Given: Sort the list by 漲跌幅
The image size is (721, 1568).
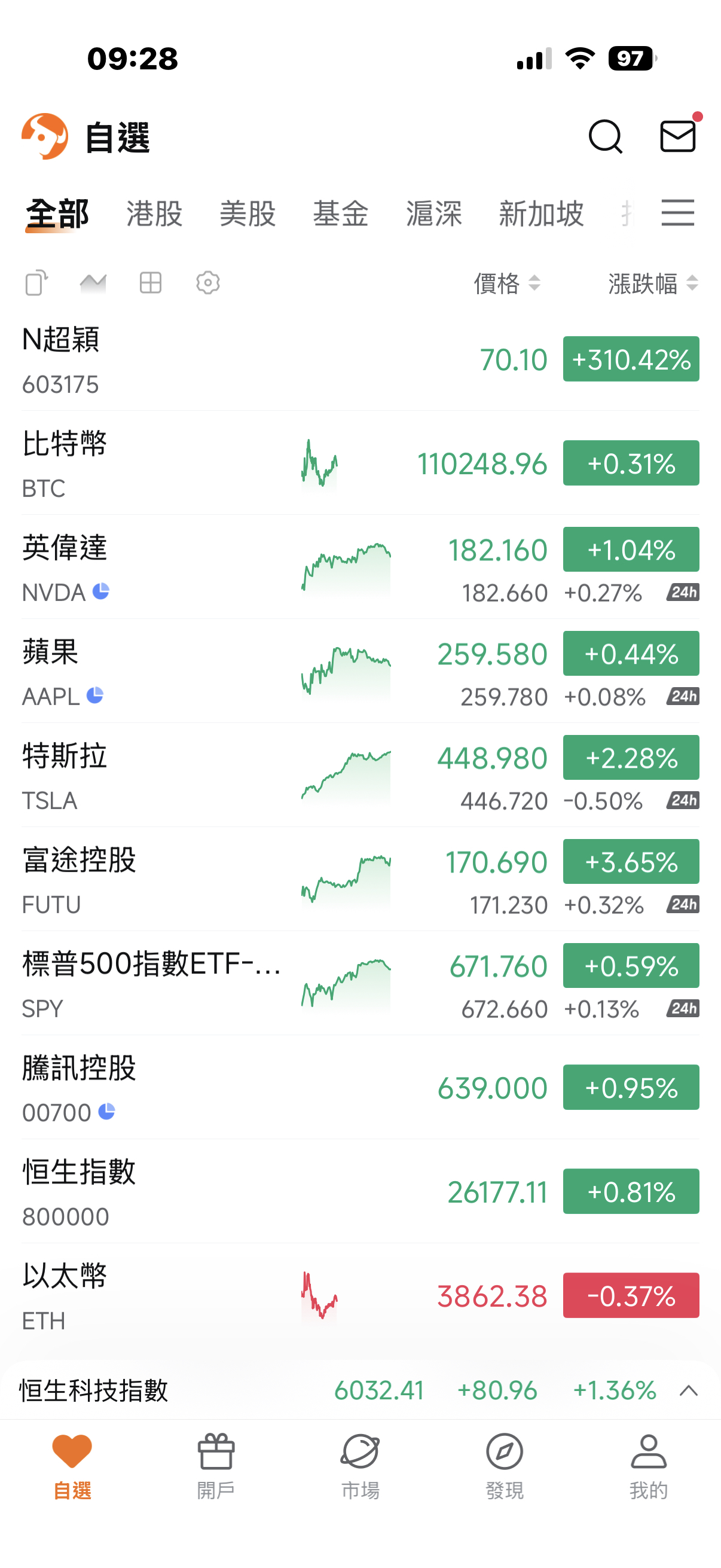Looking at the screenshot, I should [x=652, y=283].
